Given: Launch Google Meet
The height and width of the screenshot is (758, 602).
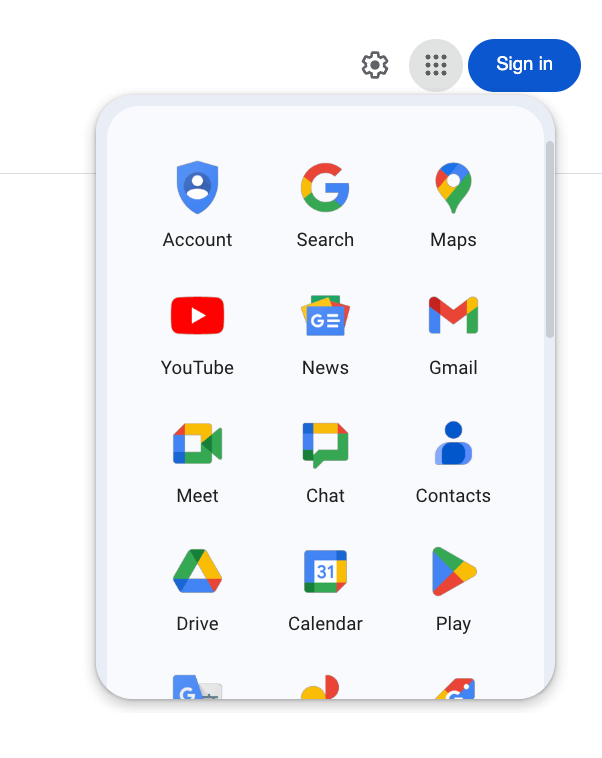Looking at the screenshot, I should [x=198, y=460].
